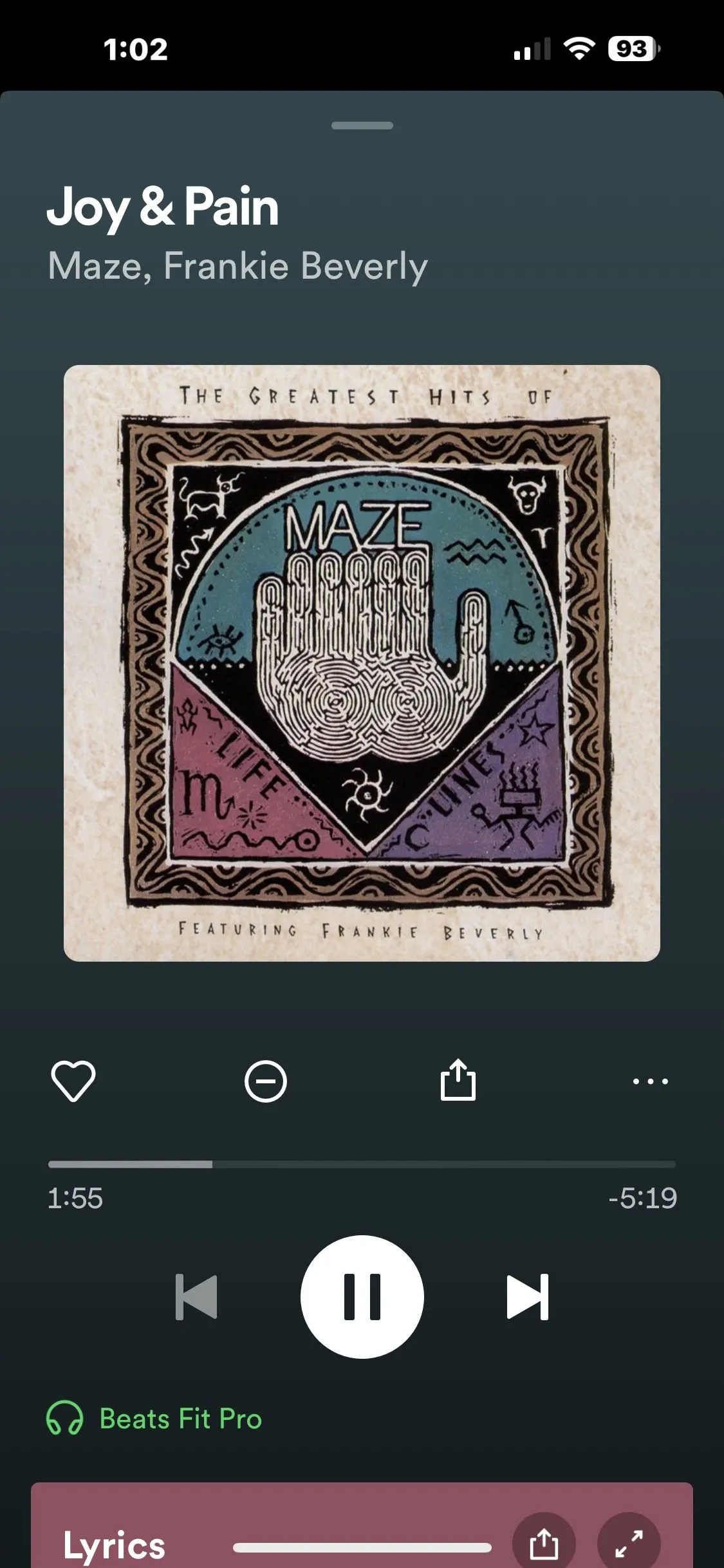The height and width of the screenshot is (1568, 724).
Task: Pause the playing track
Action: [x=362, y=1297]
